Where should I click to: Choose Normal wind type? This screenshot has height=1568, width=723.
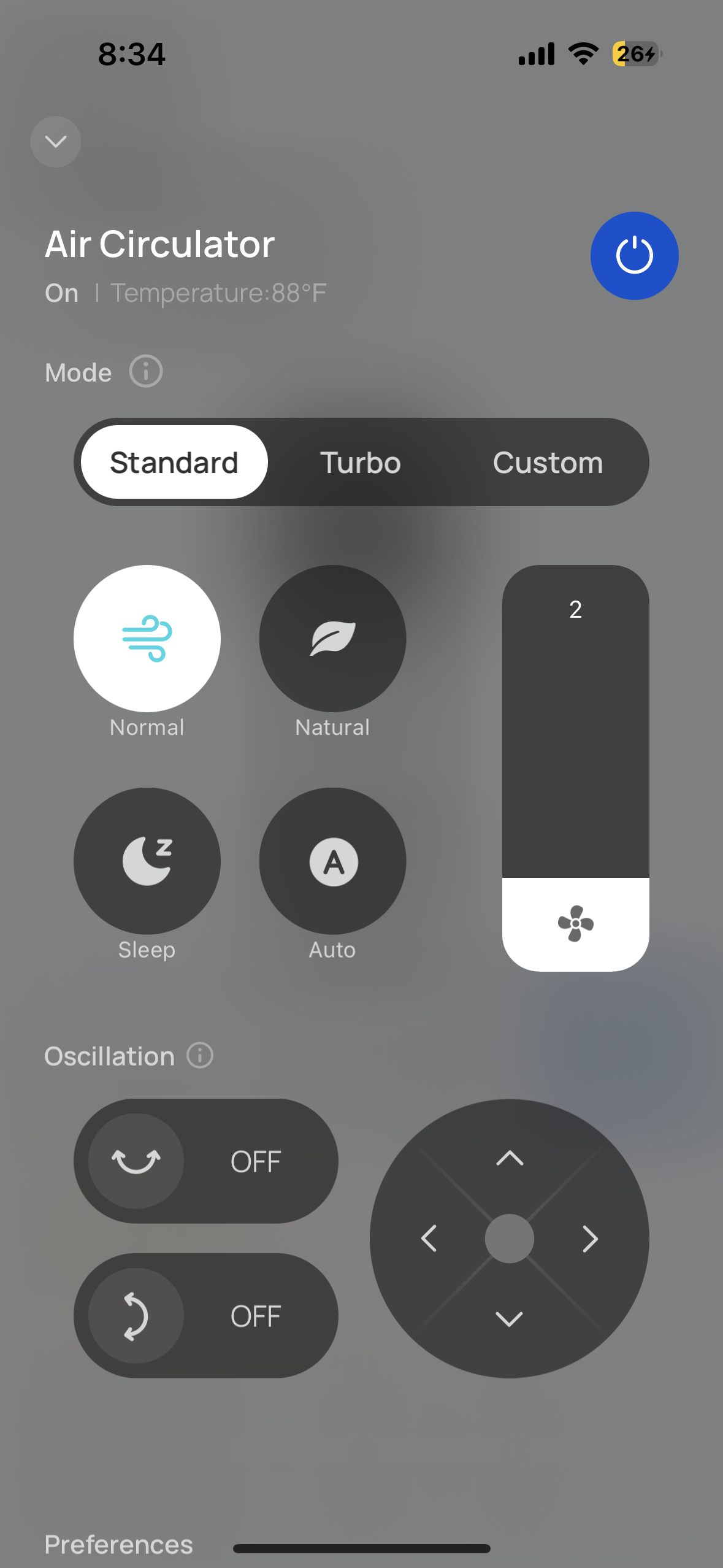[x=147, y=638]
